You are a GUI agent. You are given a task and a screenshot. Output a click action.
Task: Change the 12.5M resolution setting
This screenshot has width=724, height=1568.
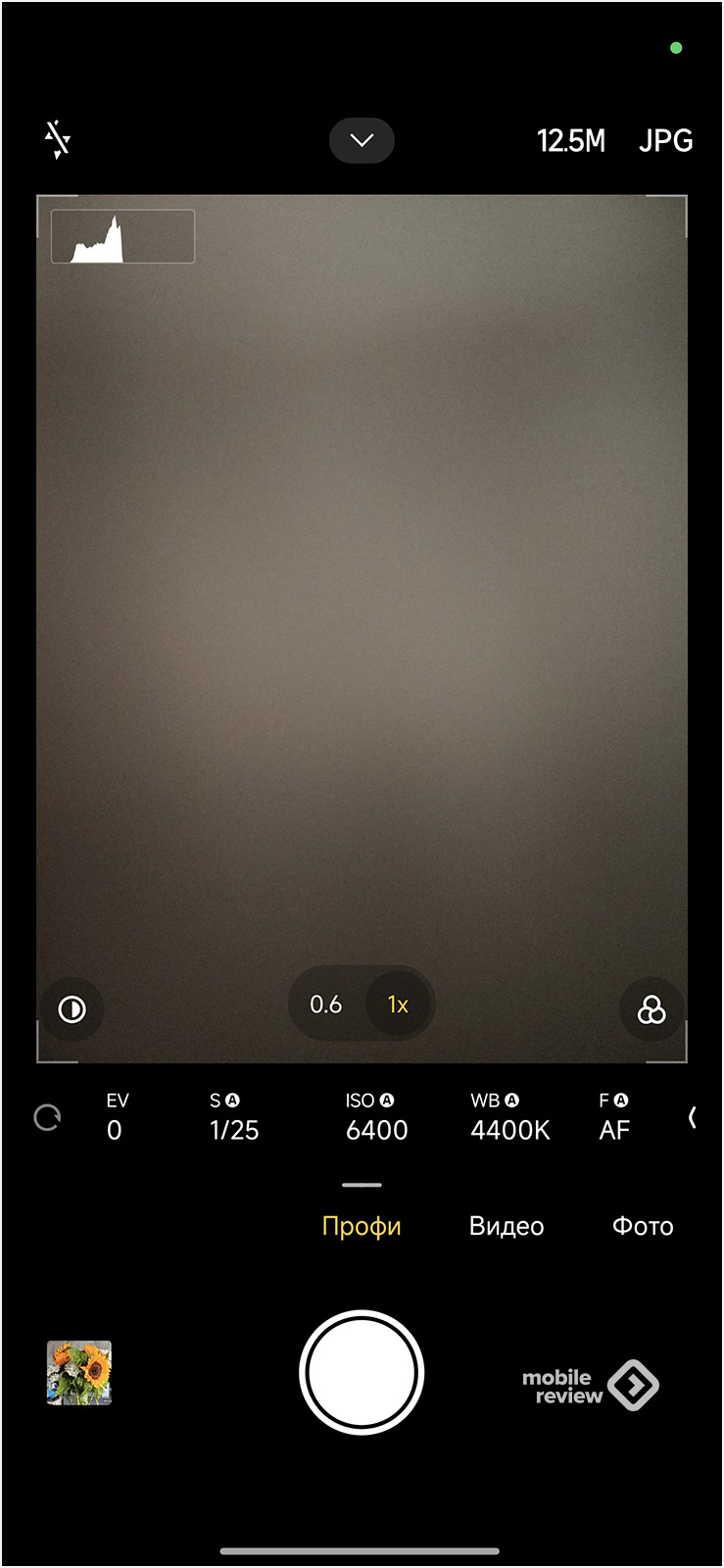pyautogui.click(x=570, y=141)
